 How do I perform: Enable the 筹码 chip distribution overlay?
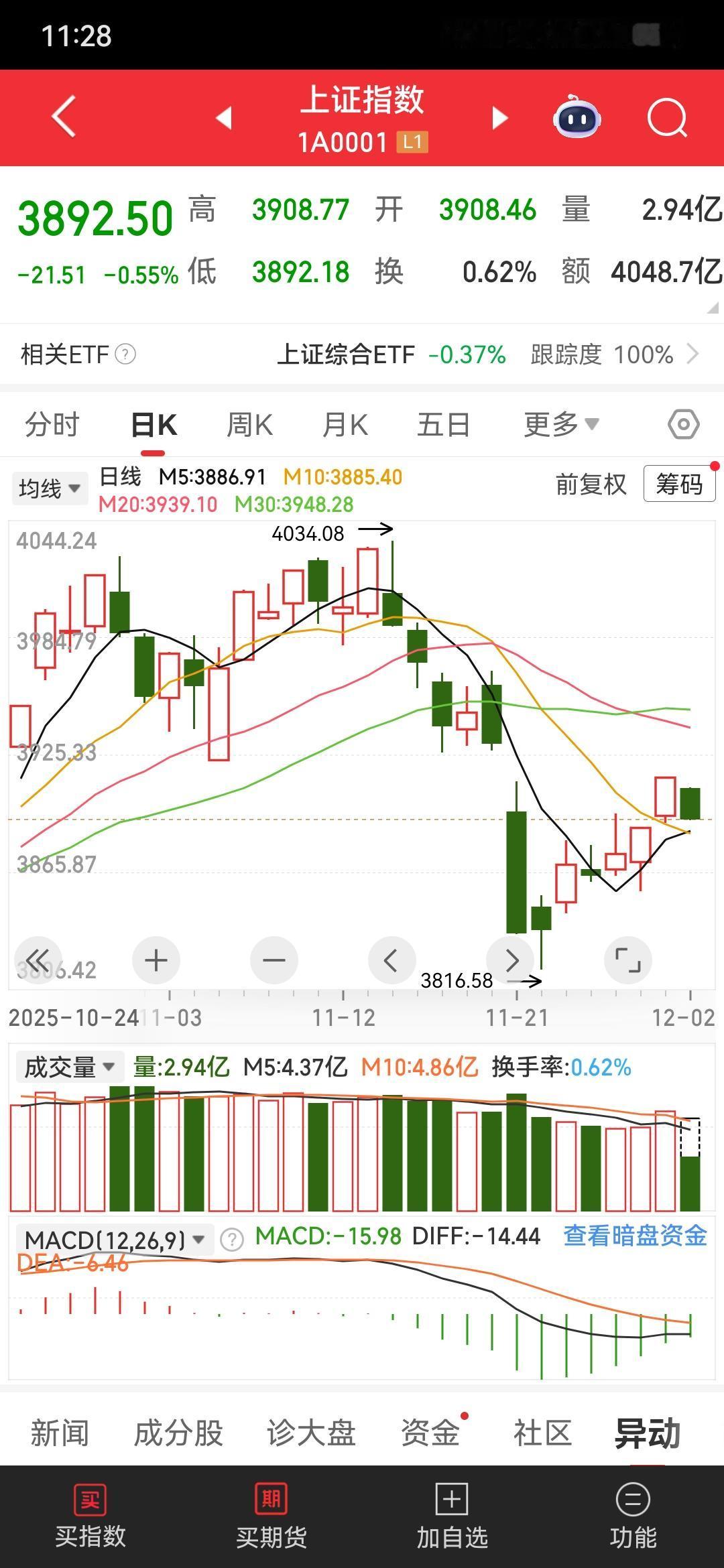678,483
